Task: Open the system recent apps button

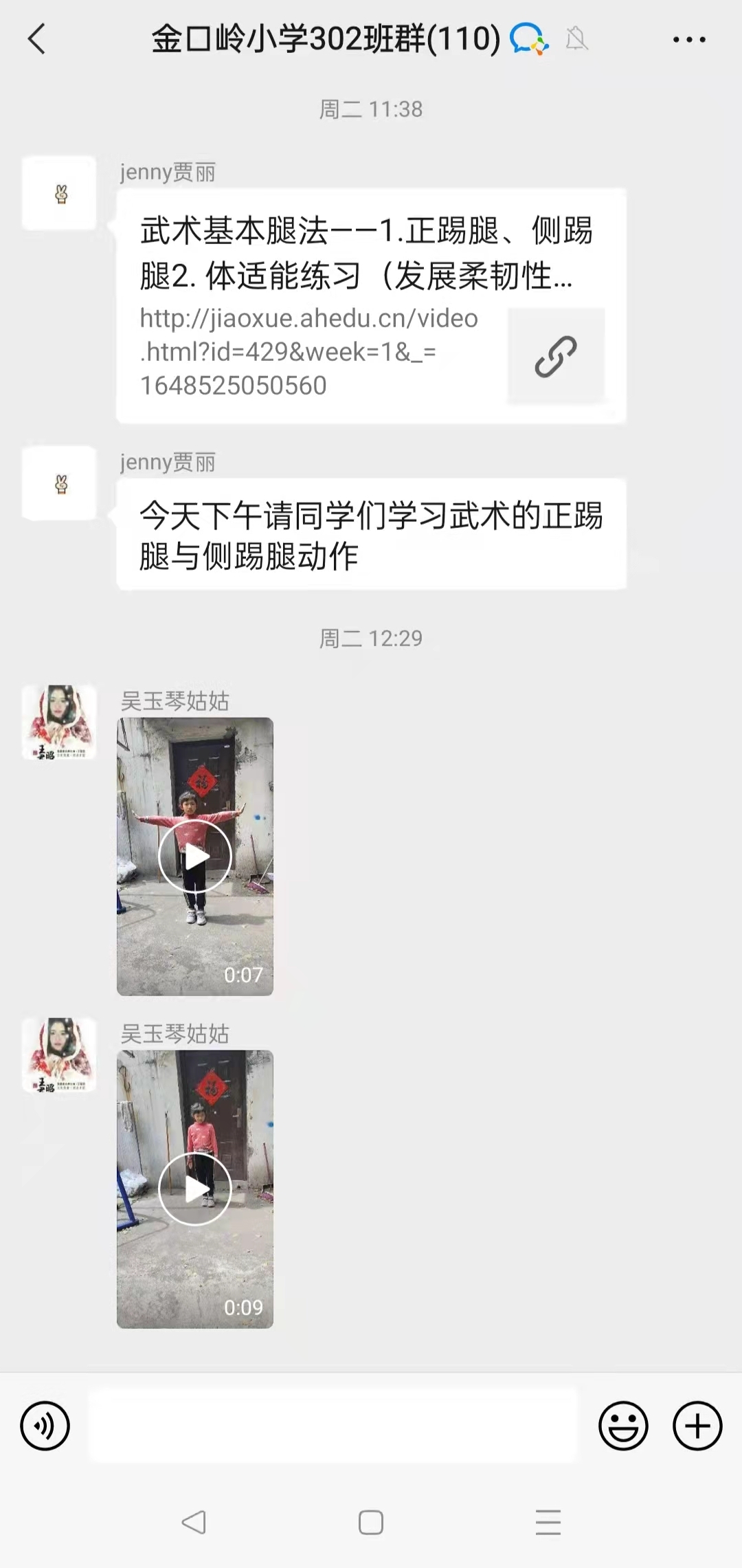Action: tap(548, 1522)
